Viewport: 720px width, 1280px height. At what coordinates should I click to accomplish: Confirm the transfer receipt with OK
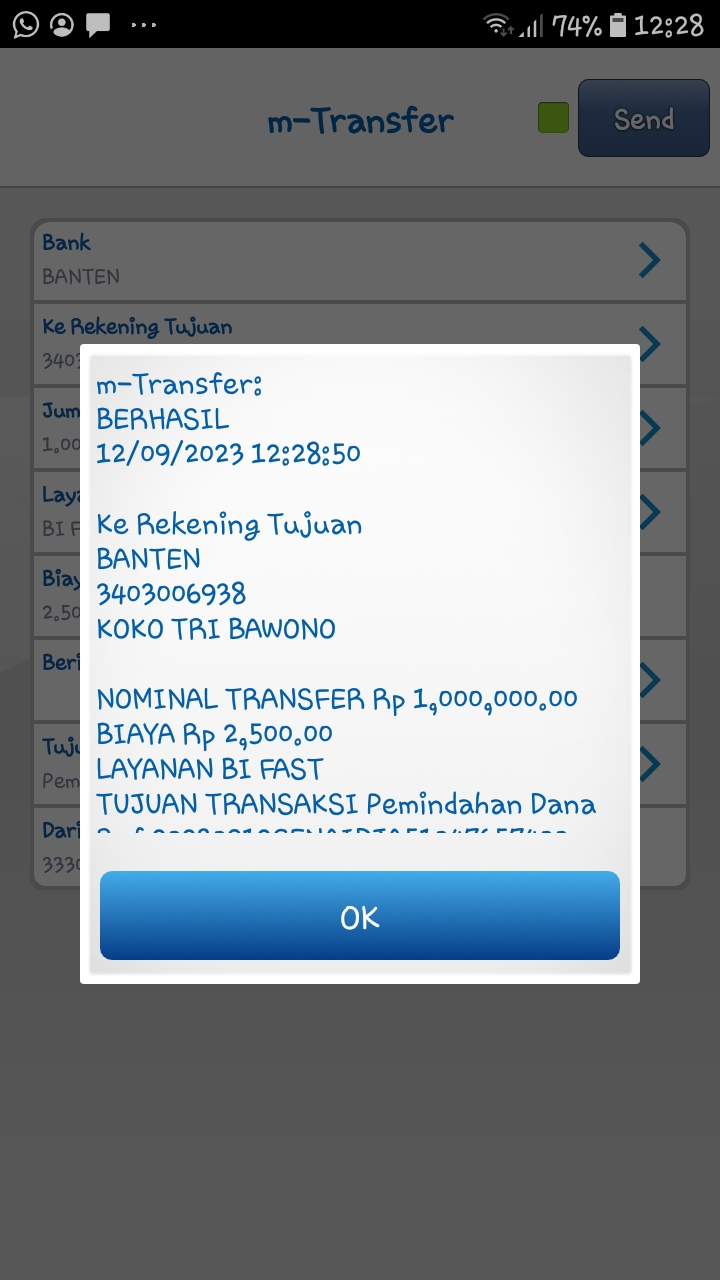coord(360,916)
